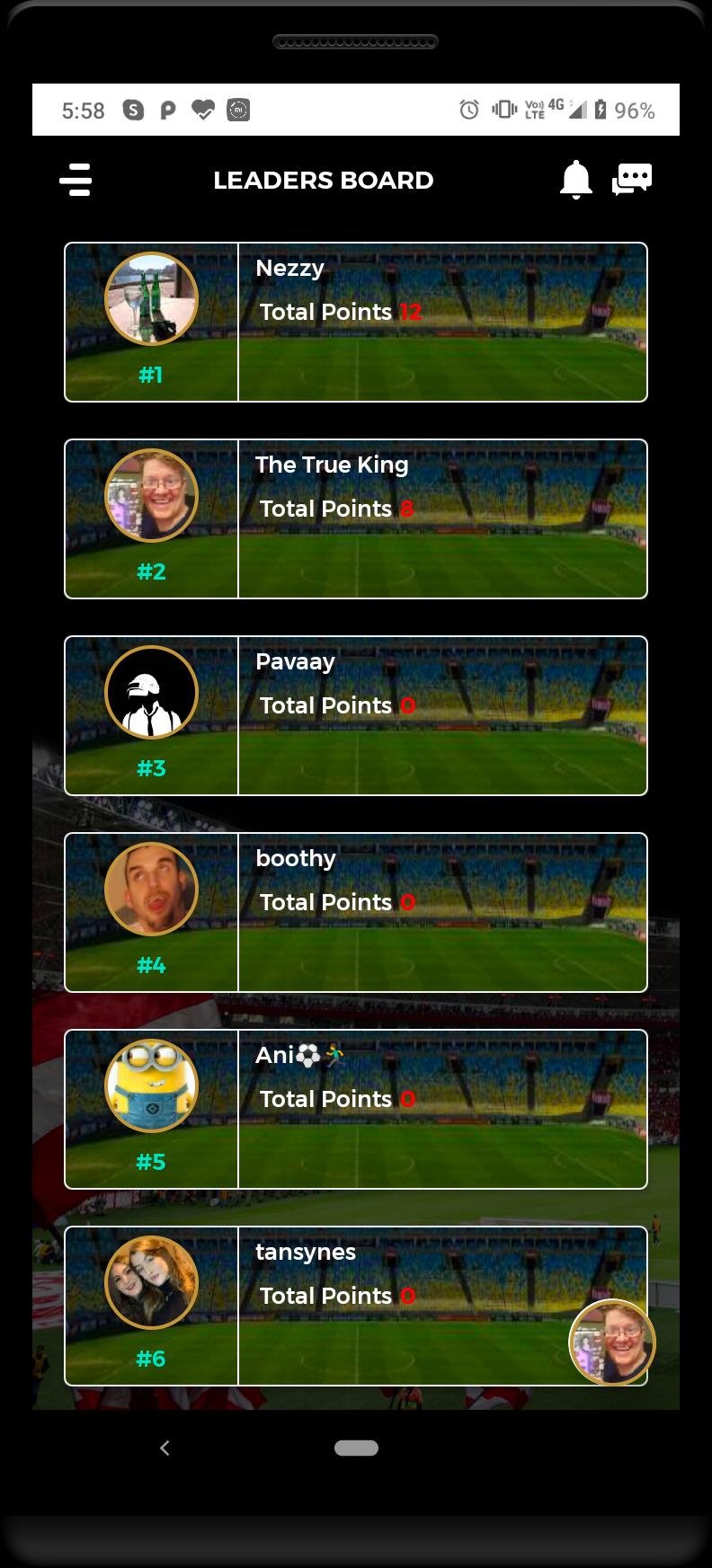Tap the system home pill
Viewport: 712px width, 1568px height.
coord(356,1448)
